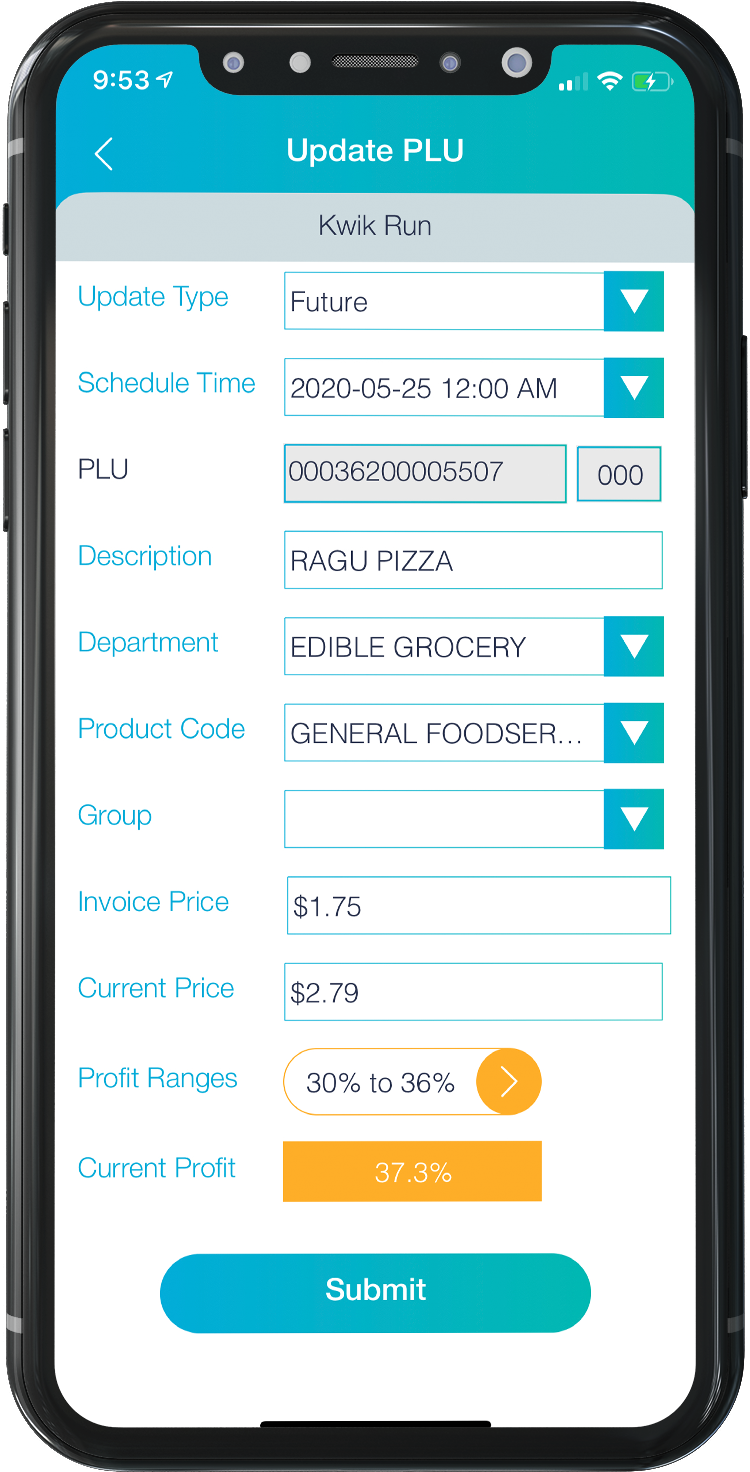The image size is (750, 1472).
Task: Select a different Product Code
Action: (633, 733)
